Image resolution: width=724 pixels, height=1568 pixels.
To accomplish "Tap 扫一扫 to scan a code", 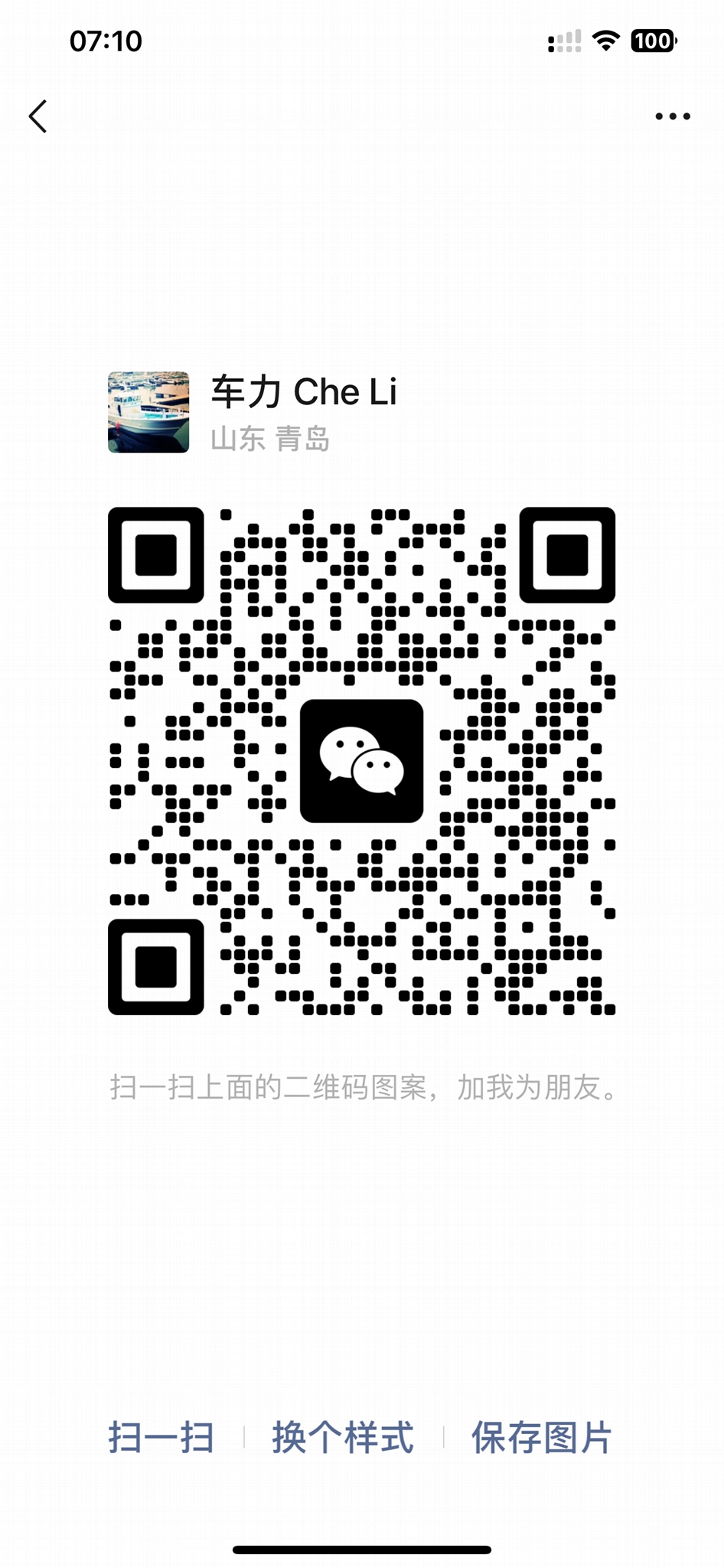I will pos(161,1437).
